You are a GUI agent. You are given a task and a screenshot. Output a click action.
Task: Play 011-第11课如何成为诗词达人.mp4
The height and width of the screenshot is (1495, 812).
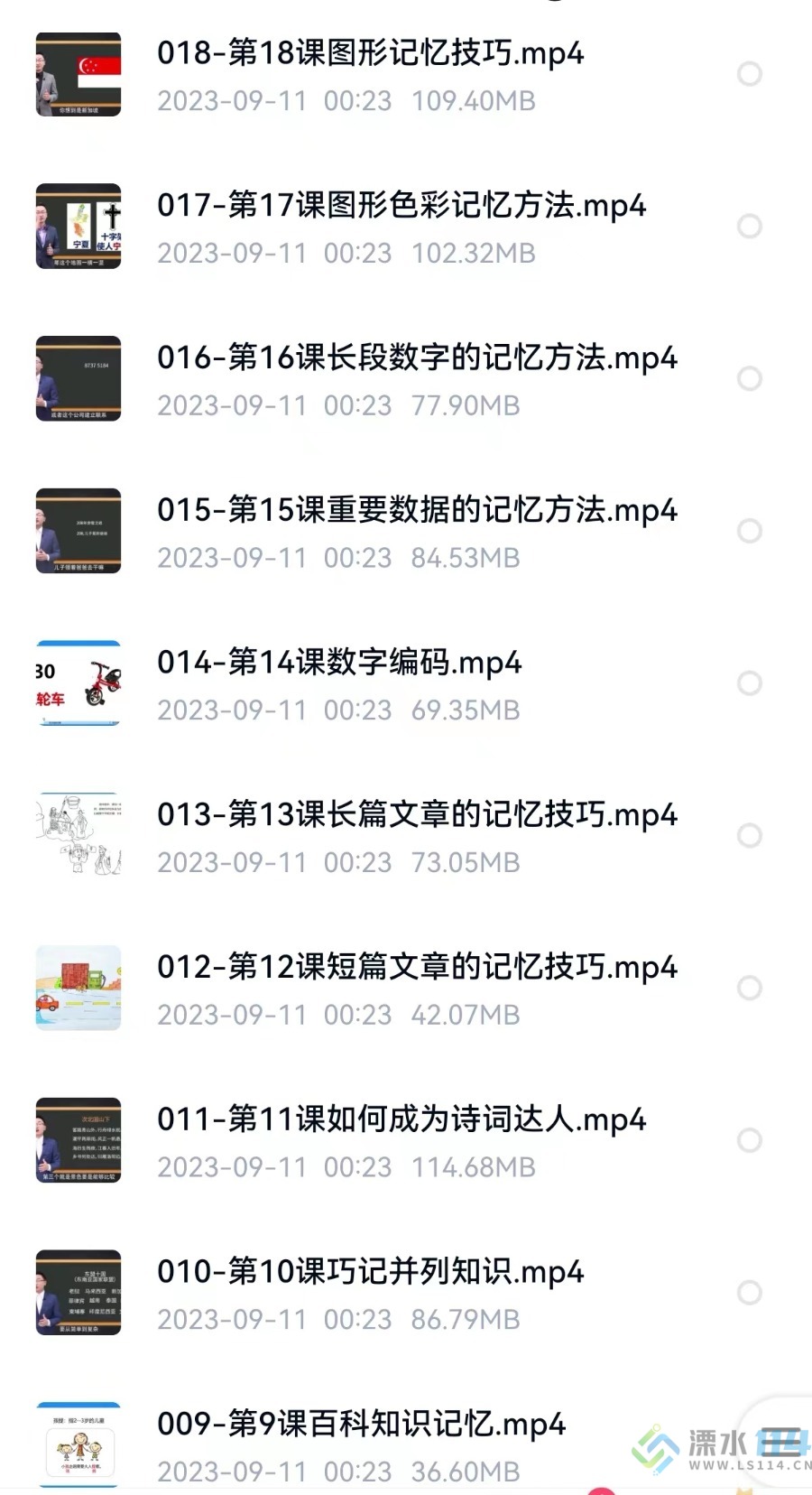(x=401, y=1120)
